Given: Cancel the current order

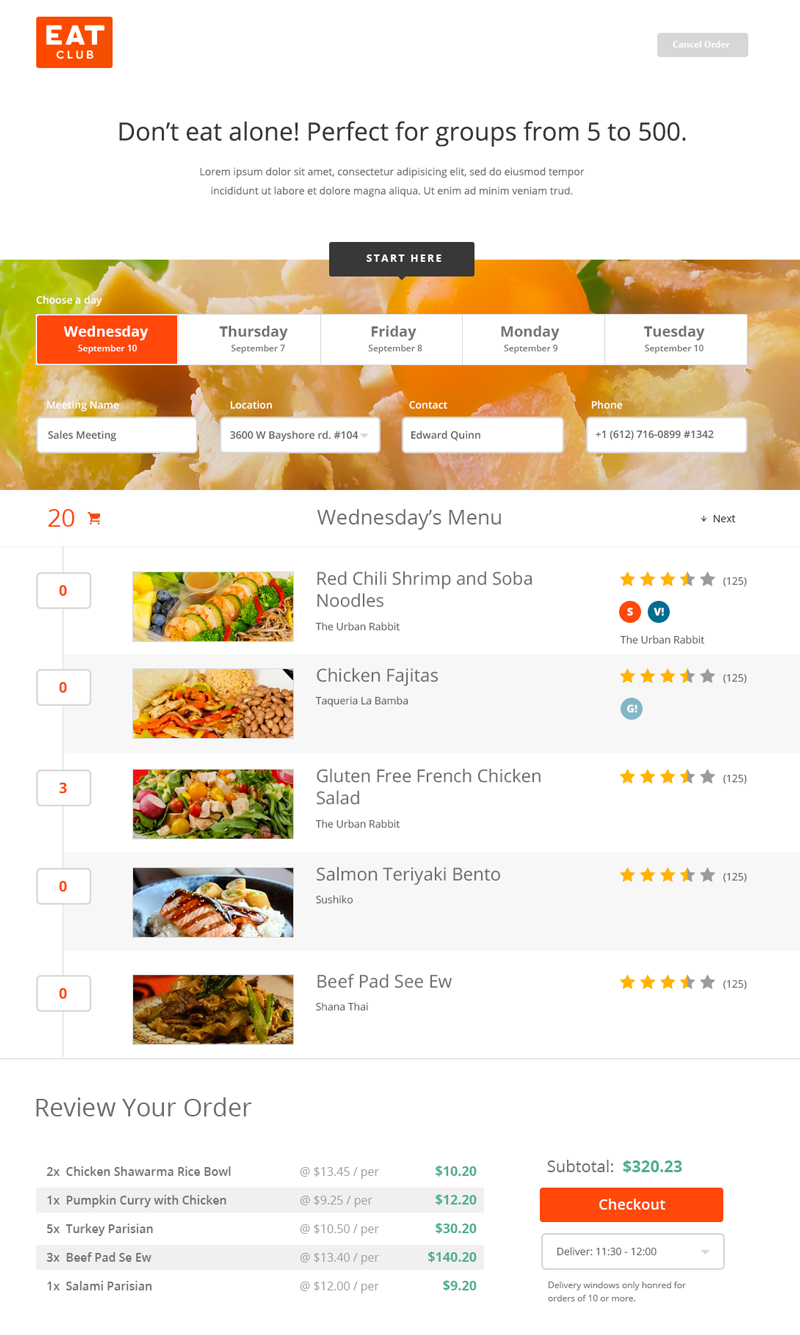Looking at the screenshot, I should pos(702,45).
